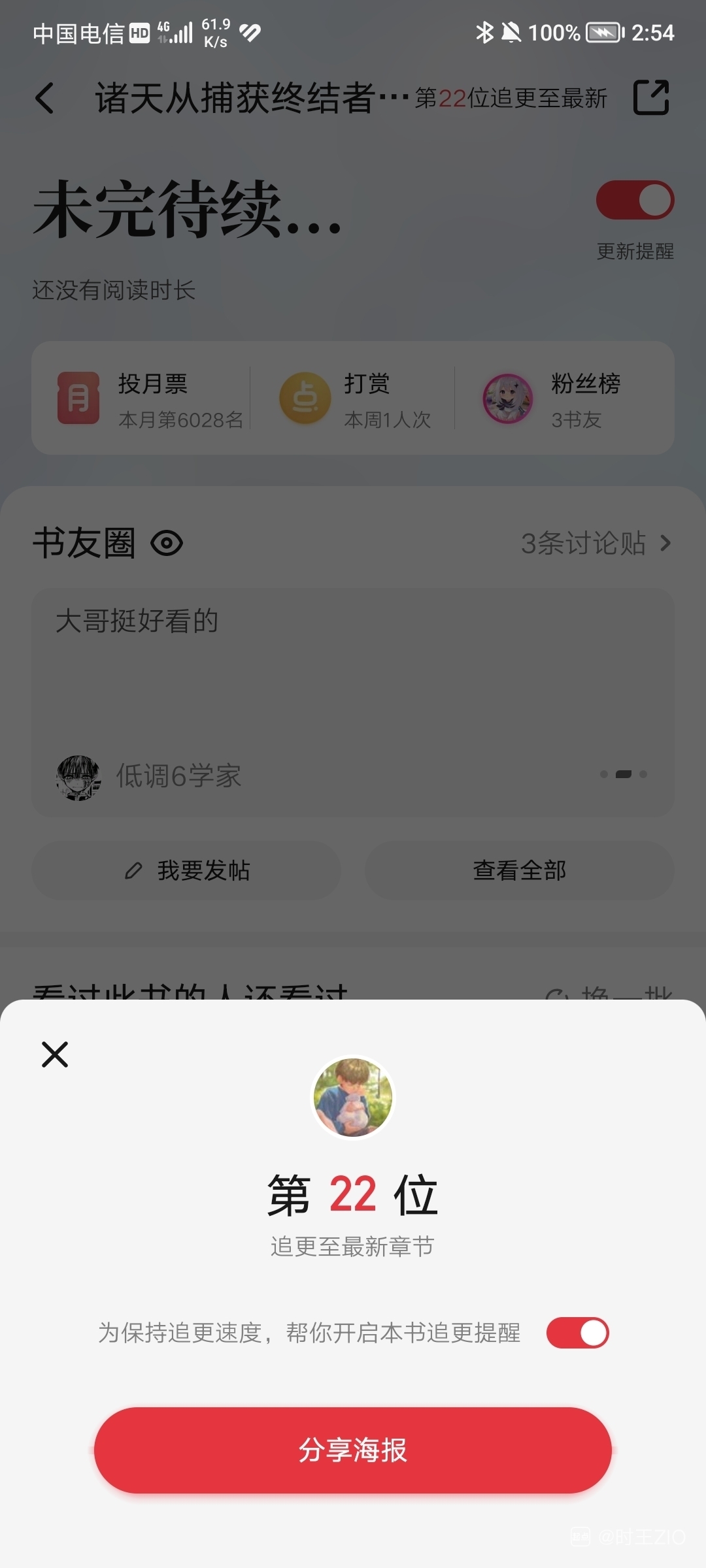The height and width of the screenshot is (1568, 706).
Task: Open 打赏 to tip the author
Action: pos(356,399)
